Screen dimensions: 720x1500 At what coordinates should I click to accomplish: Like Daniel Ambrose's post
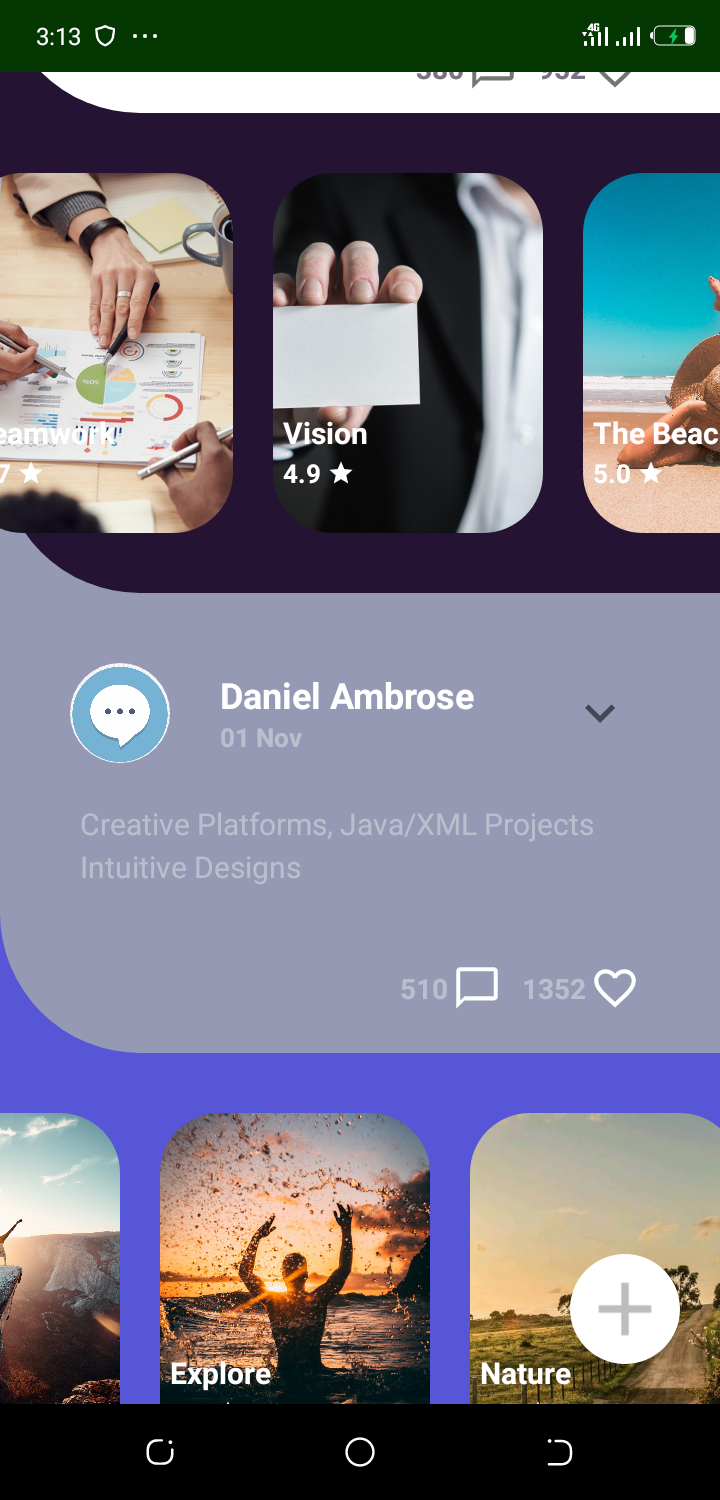click(615, 988)
